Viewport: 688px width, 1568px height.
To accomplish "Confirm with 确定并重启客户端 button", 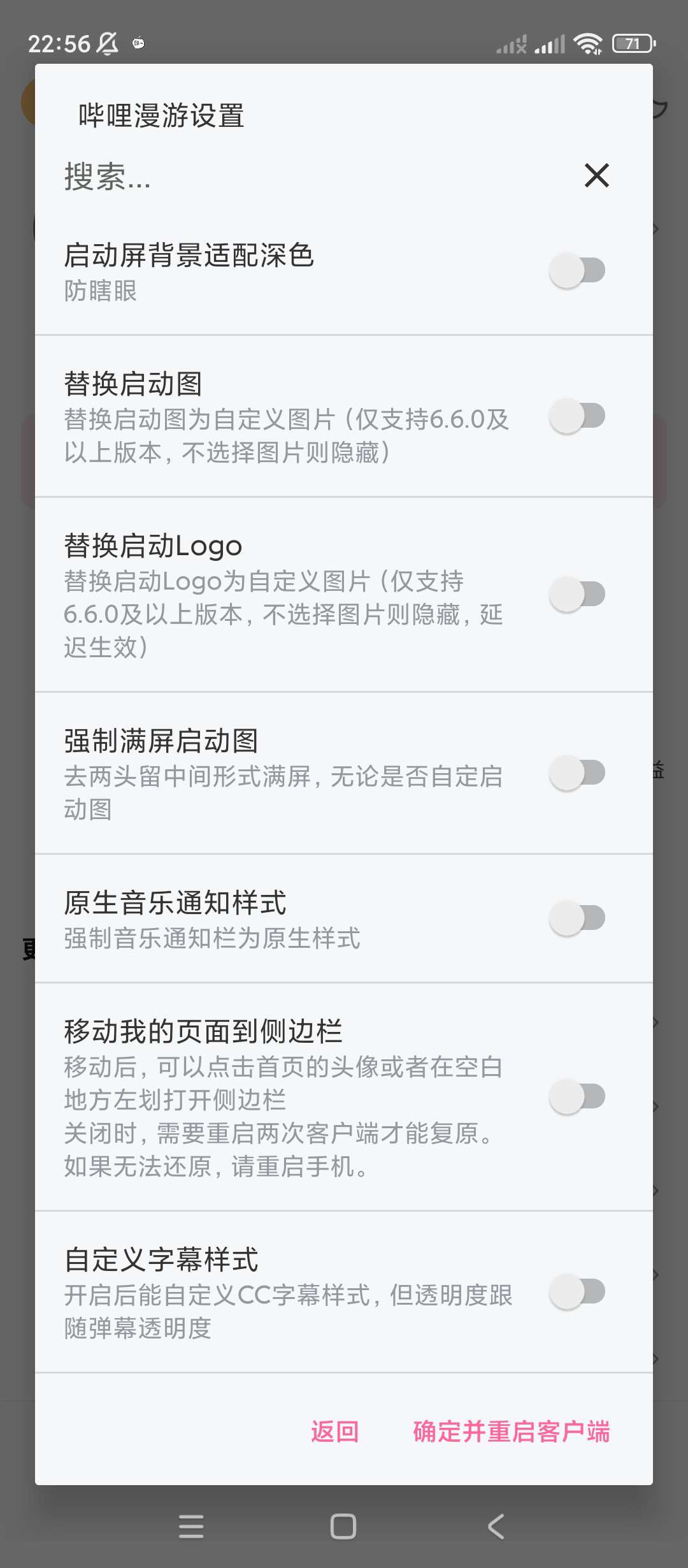I will click(x=511, y=1432).
